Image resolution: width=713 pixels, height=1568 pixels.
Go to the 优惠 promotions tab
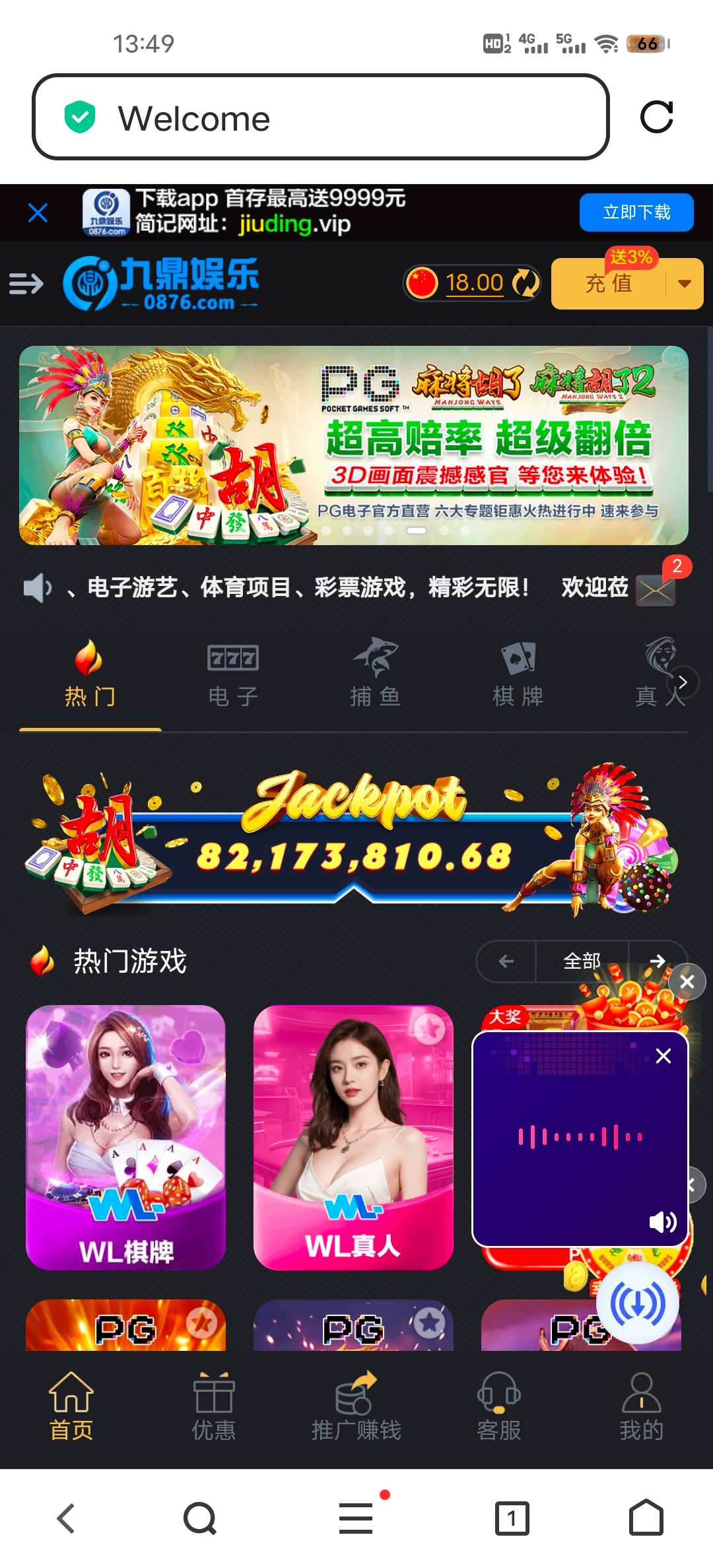click(214, 1406)
